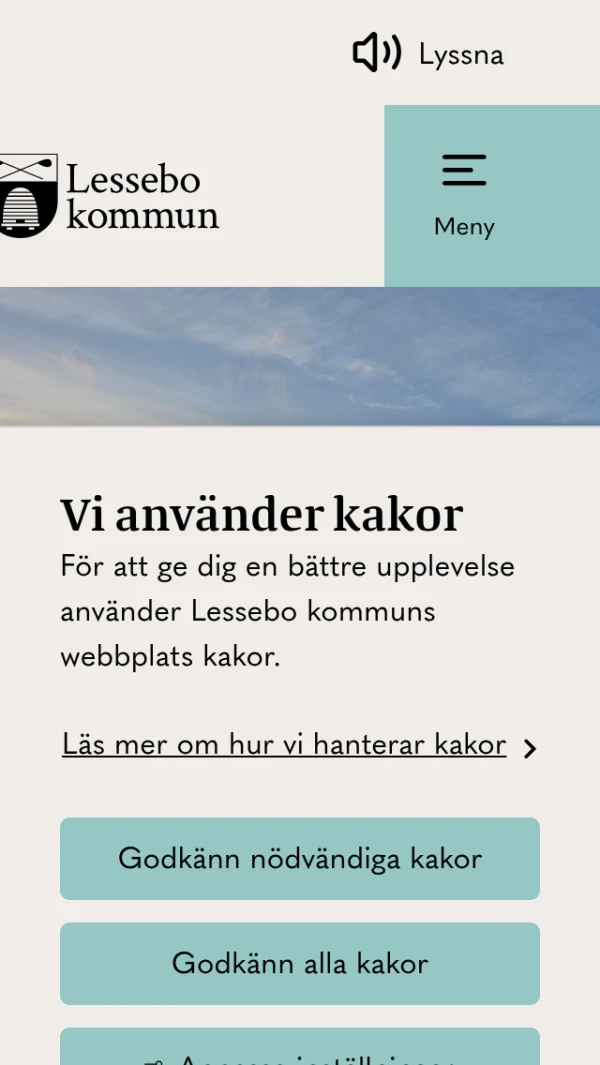Open the link about how cookies are handled
Image resolution: width=600 pixels, height=1065 pixels.
pos(284,745)
